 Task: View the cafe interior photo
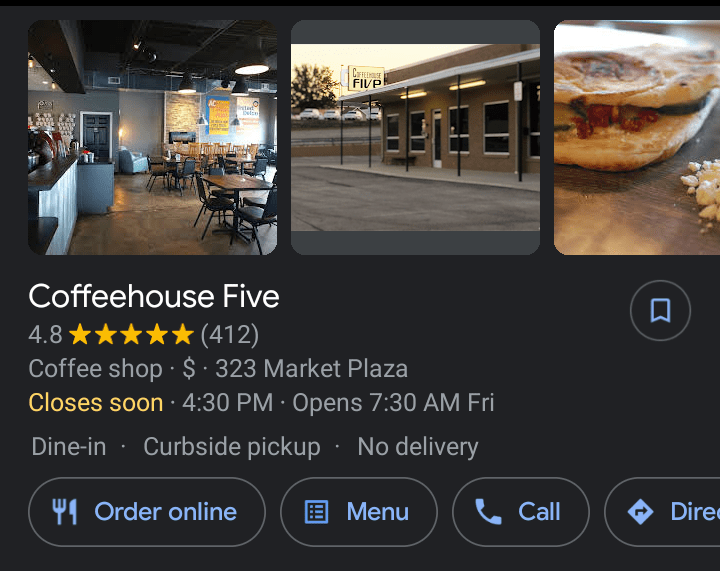[x=152, y=138]
